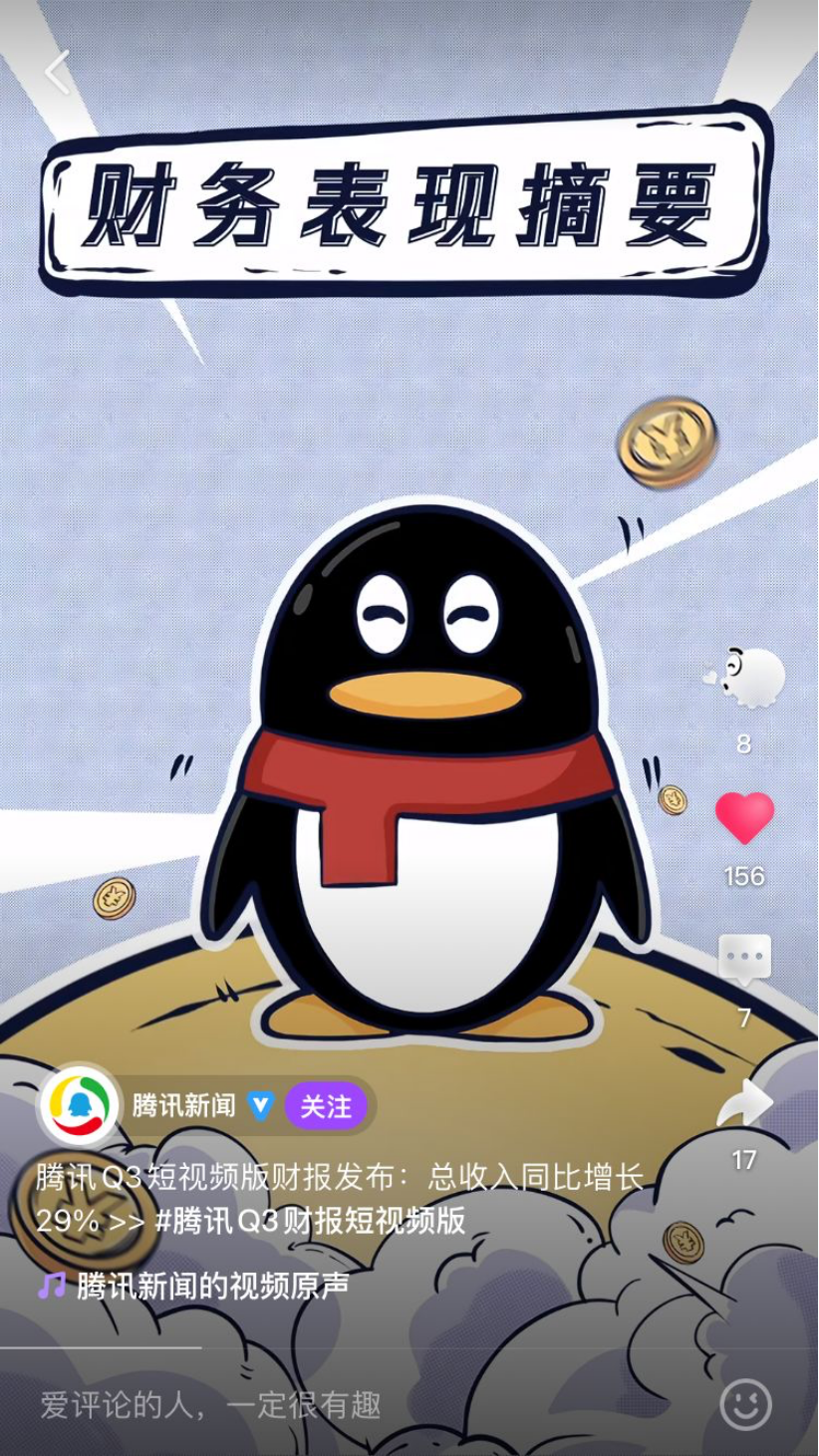This screenshot has width=819, height=1456.
Task: Tap the comment box 爱评论的人
Action: pyautogui.click(x=210, y=1406)
